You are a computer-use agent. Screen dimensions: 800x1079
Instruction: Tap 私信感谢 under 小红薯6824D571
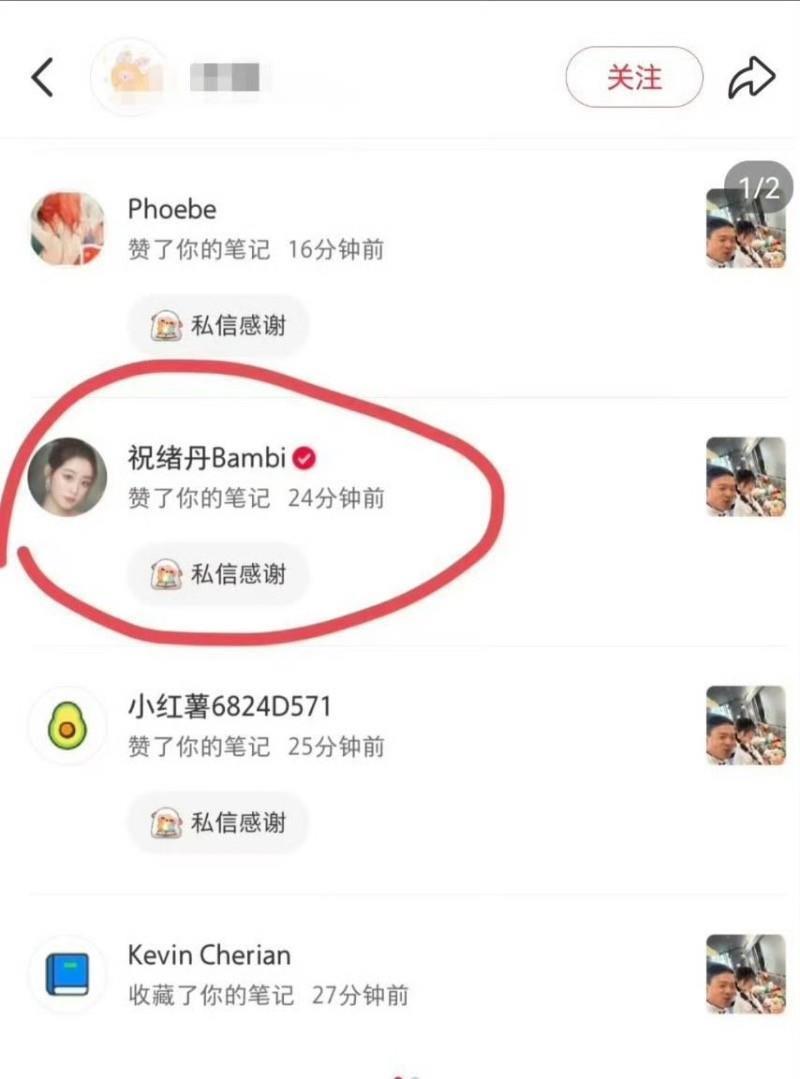[x=218, y=823]
